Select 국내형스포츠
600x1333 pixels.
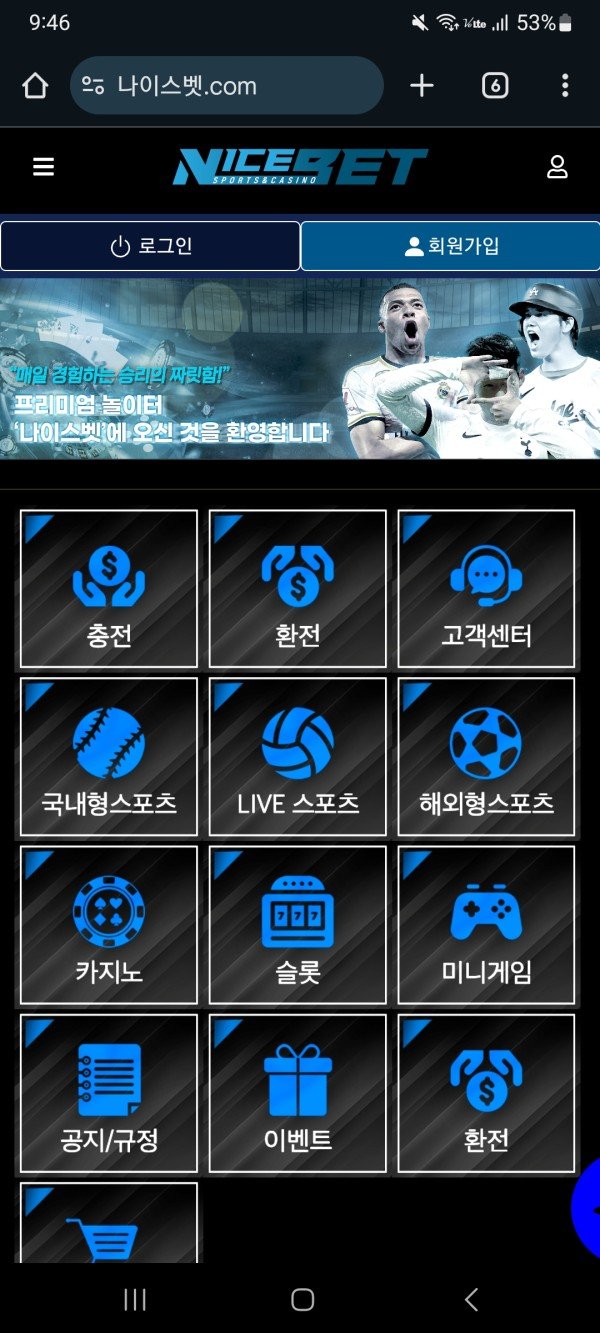109,757
